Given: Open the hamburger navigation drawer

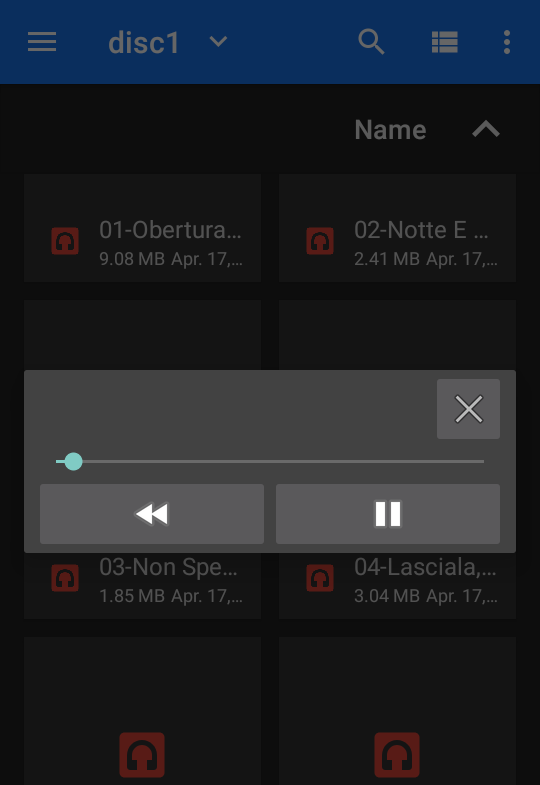Looking at the screenshot, I should tap(42, 42).
